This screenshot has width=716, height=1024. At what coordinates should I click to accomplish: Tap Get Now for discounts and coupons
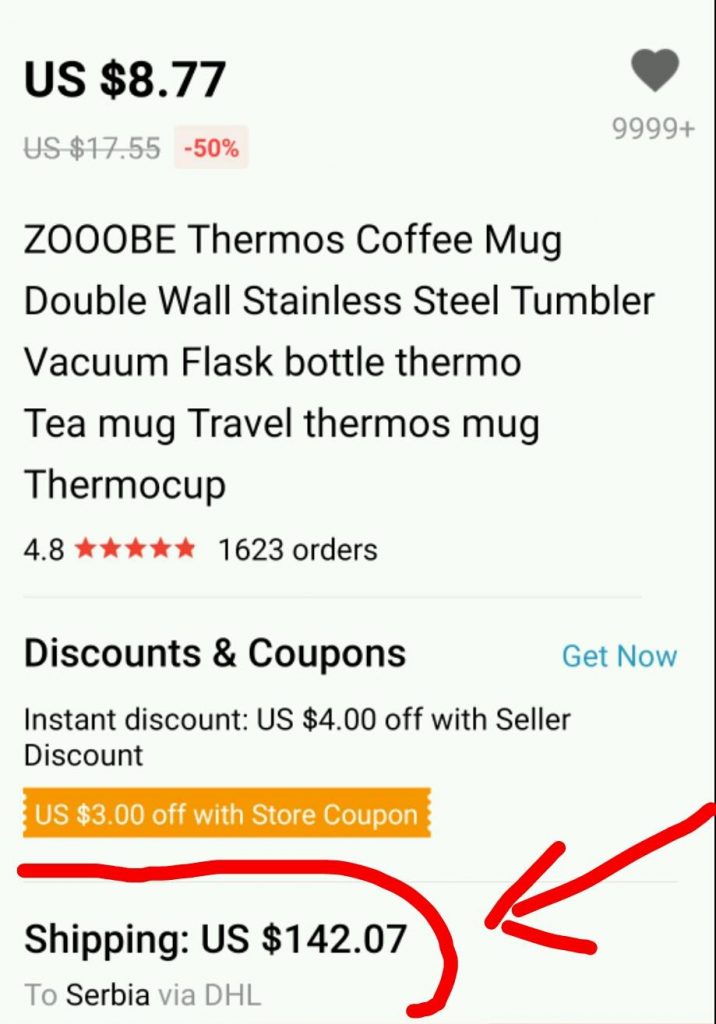pyautogui.click(x=619, y=656)
